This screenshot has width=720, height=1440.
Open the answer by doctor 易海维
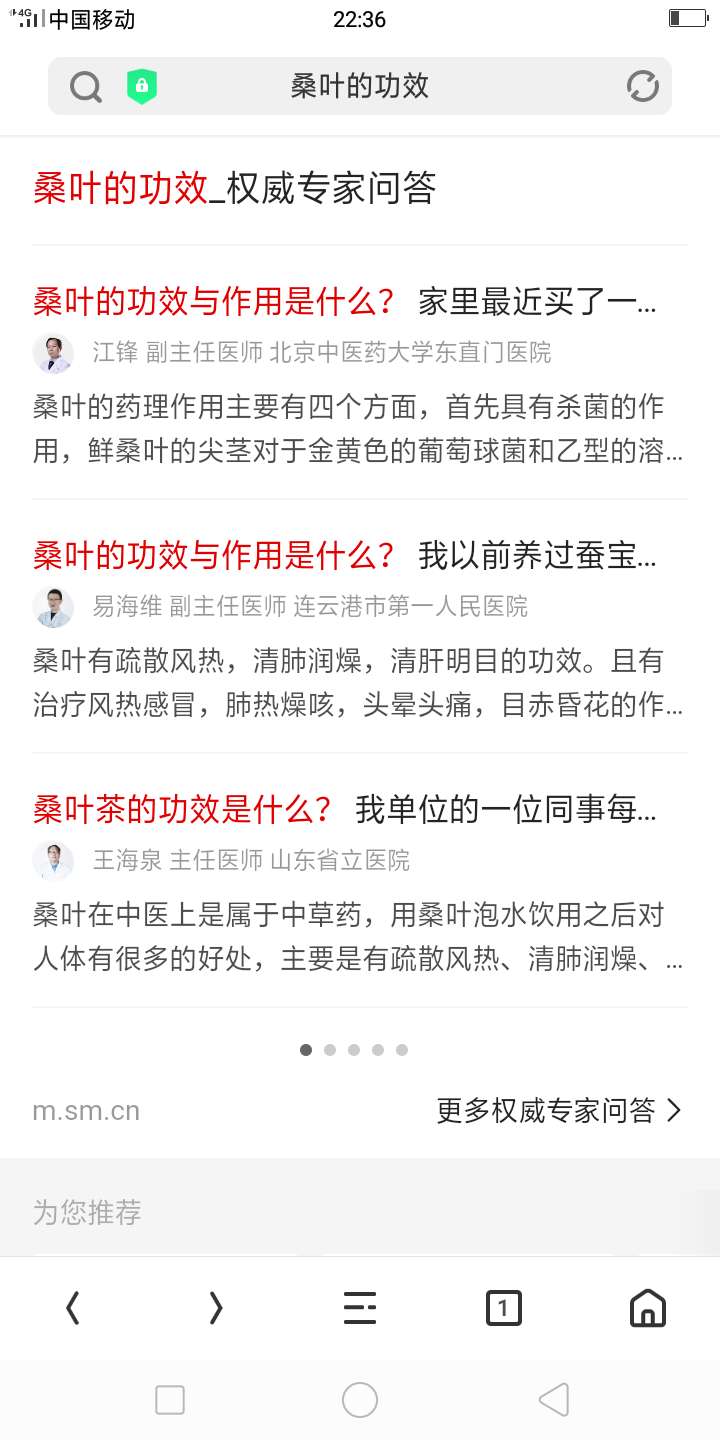(x=360, y=627)
